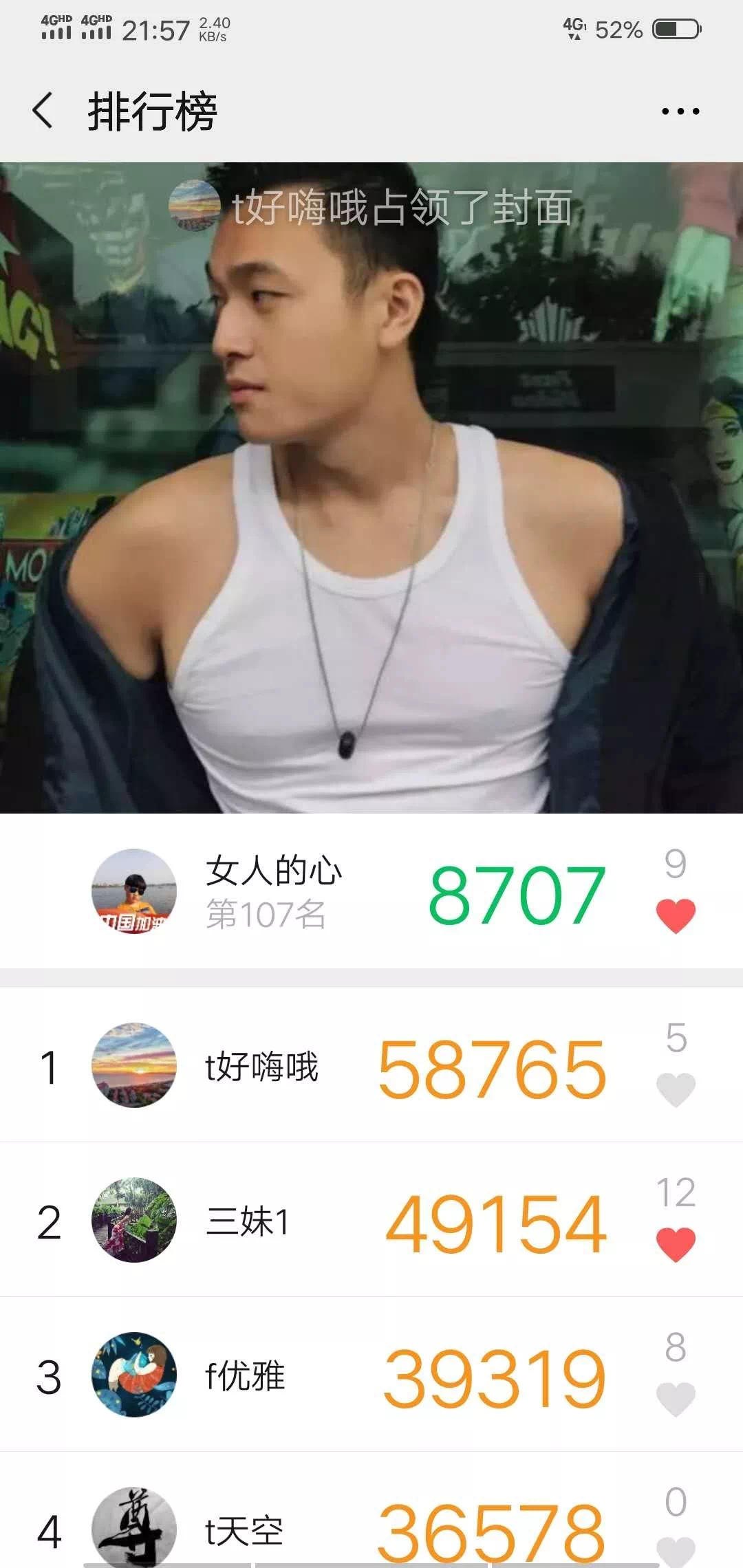Remove like from 三妹1's 49154 steps
The width and height of the screenshot is (743, 1568).
[676, 1244]
